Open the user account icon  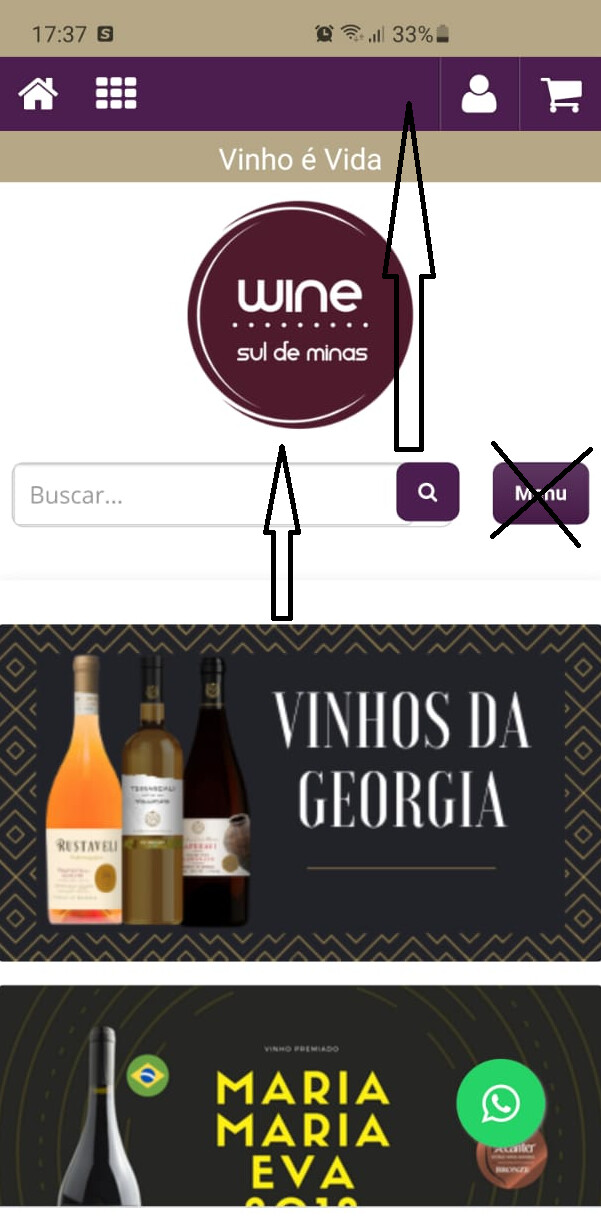pyautogui.click(x=479, y=94)
